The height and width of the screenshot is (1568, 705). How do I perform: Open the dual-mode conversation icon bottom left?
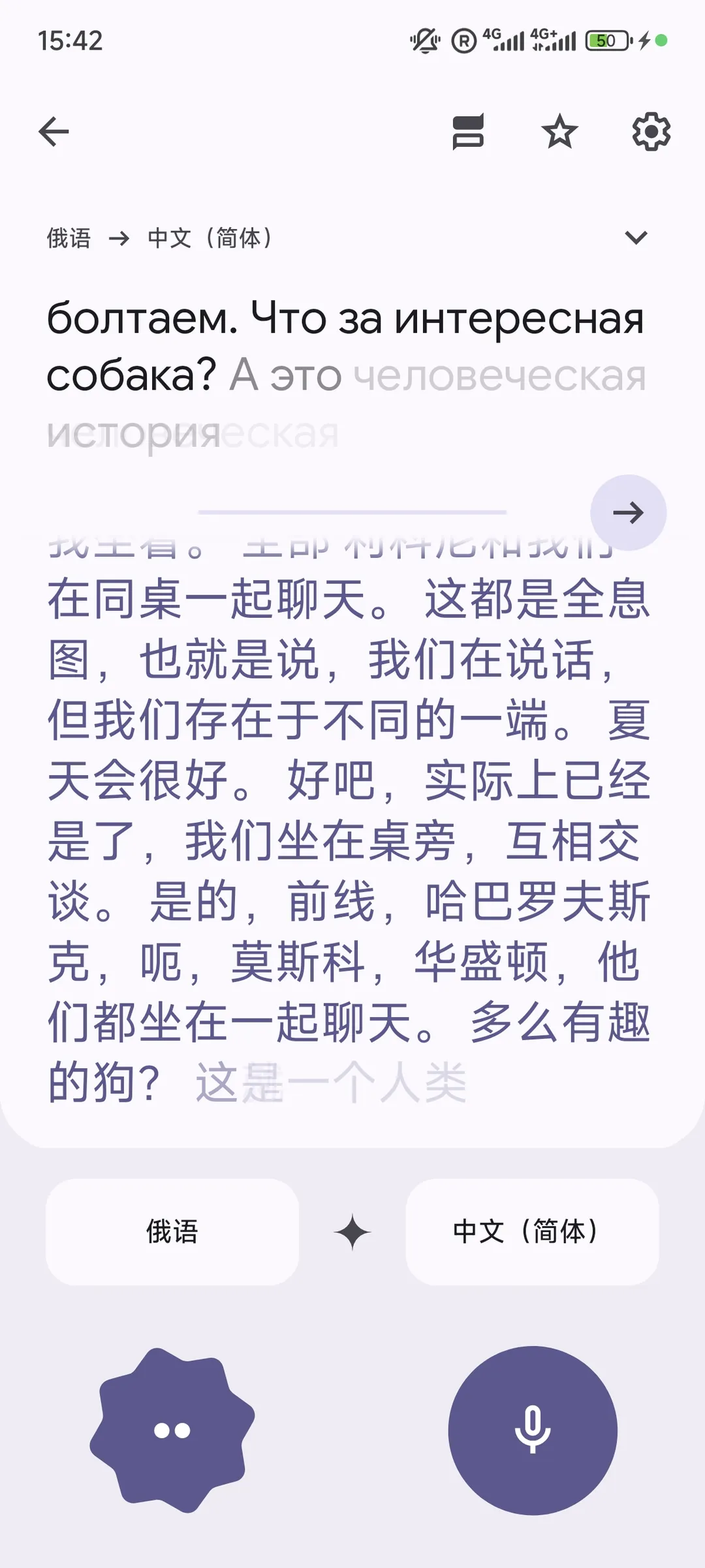(x=172, y=1430)
